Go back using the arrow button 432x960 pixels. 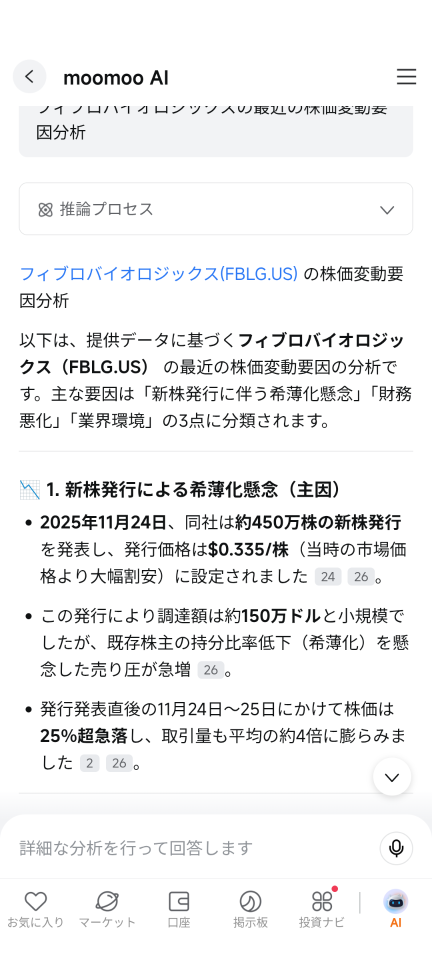pos(29,77)
